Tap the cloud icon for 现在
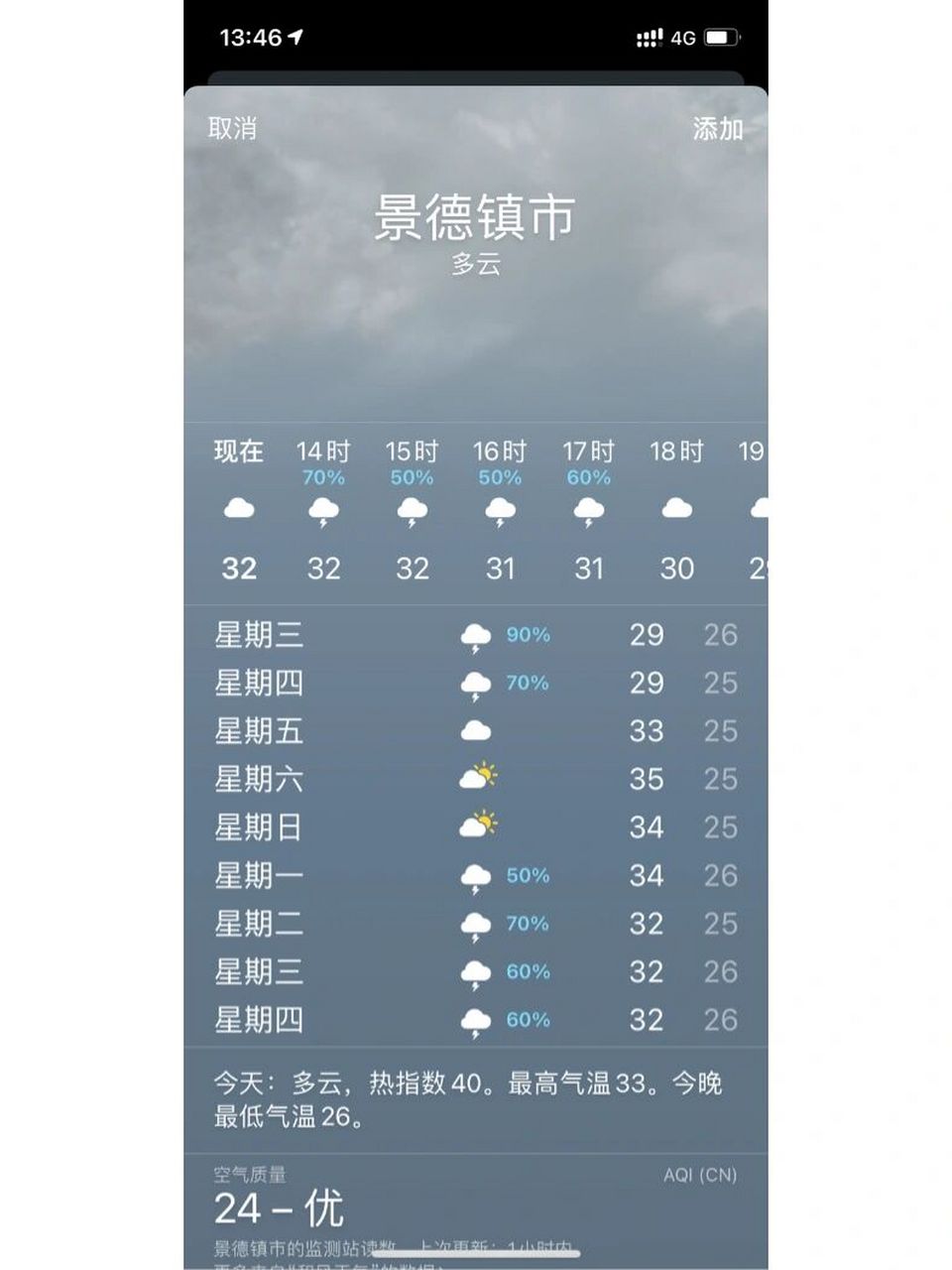 (238, 508)
